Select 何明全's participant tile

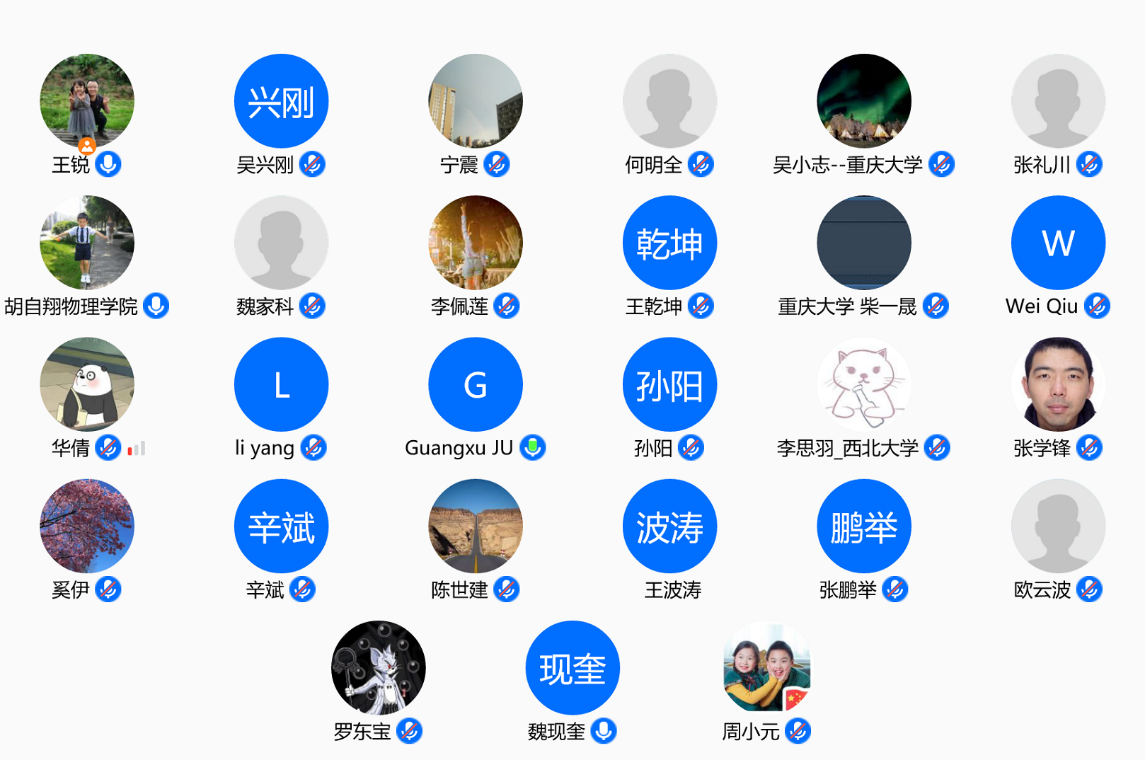669,101
